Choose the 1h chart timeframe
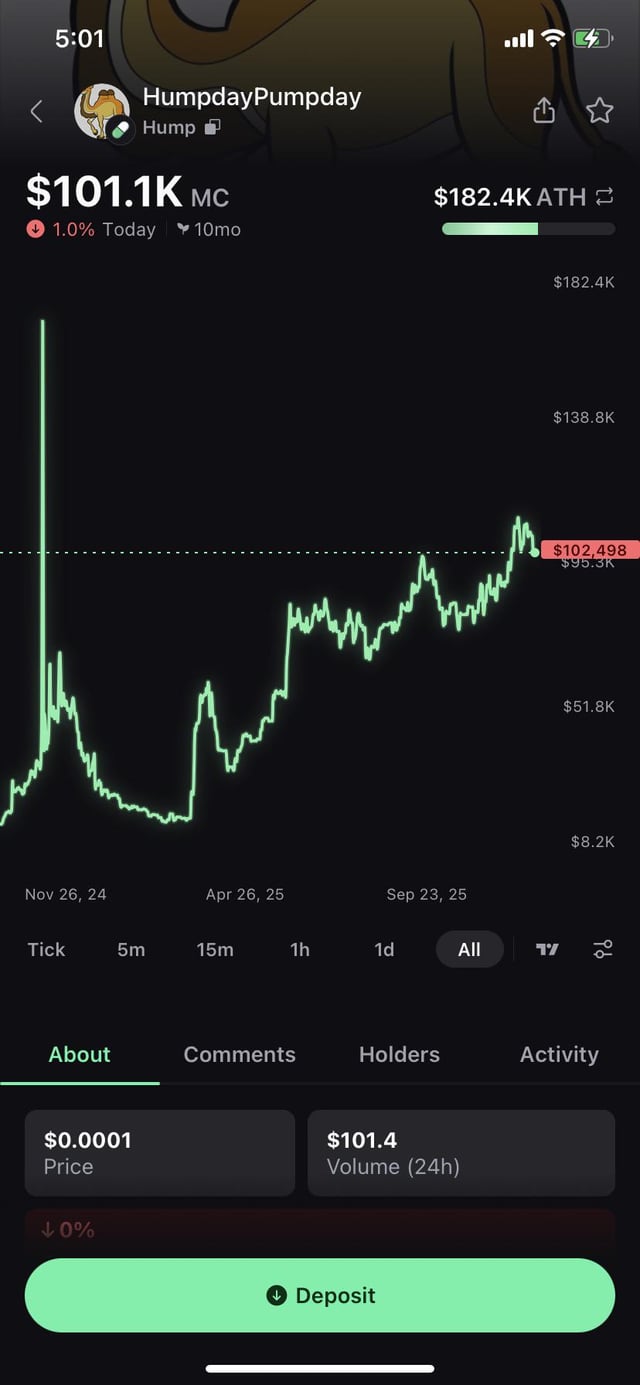Viewport: 640px width, 1385px height. click(x=300, y=949)
